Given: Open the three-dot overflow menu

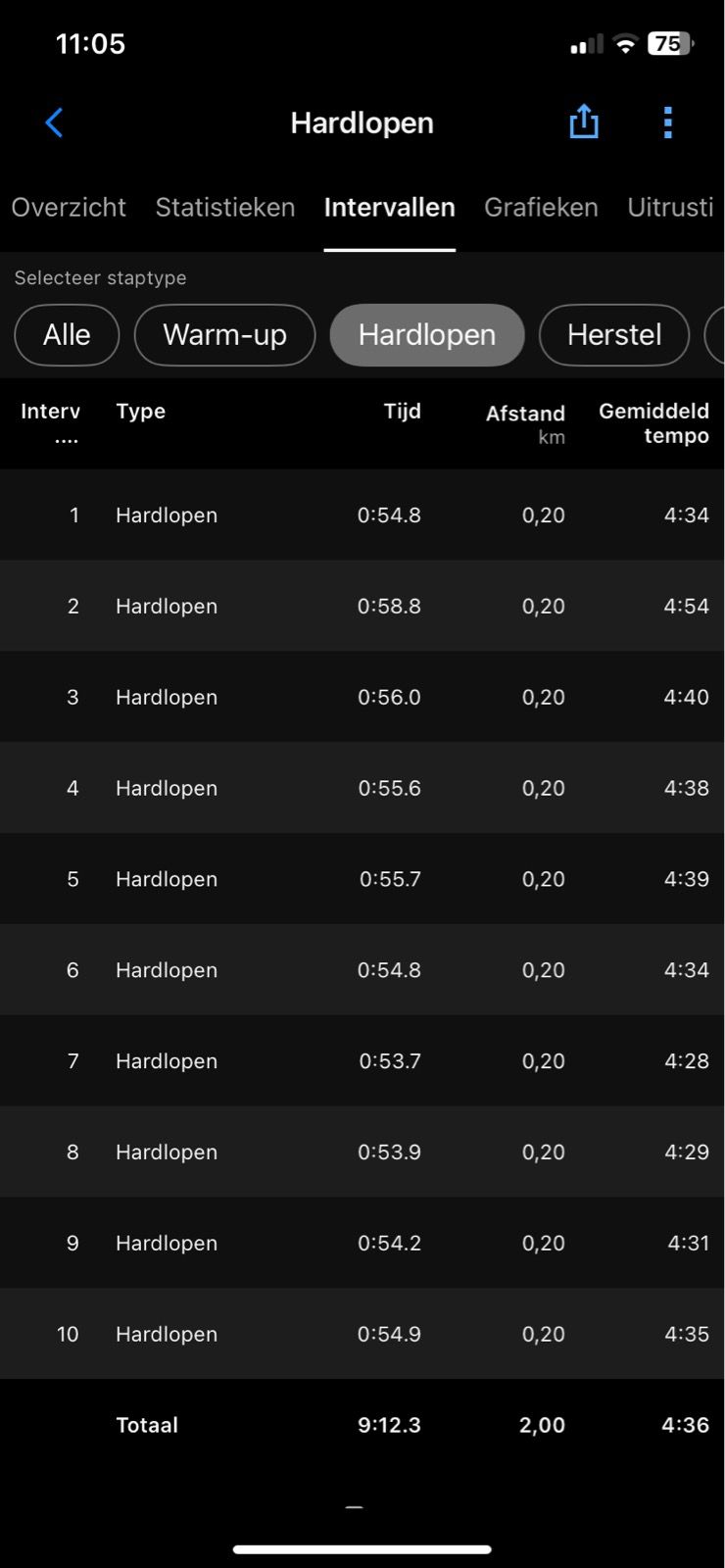Looking at the screenshot, I should [667, 122].
